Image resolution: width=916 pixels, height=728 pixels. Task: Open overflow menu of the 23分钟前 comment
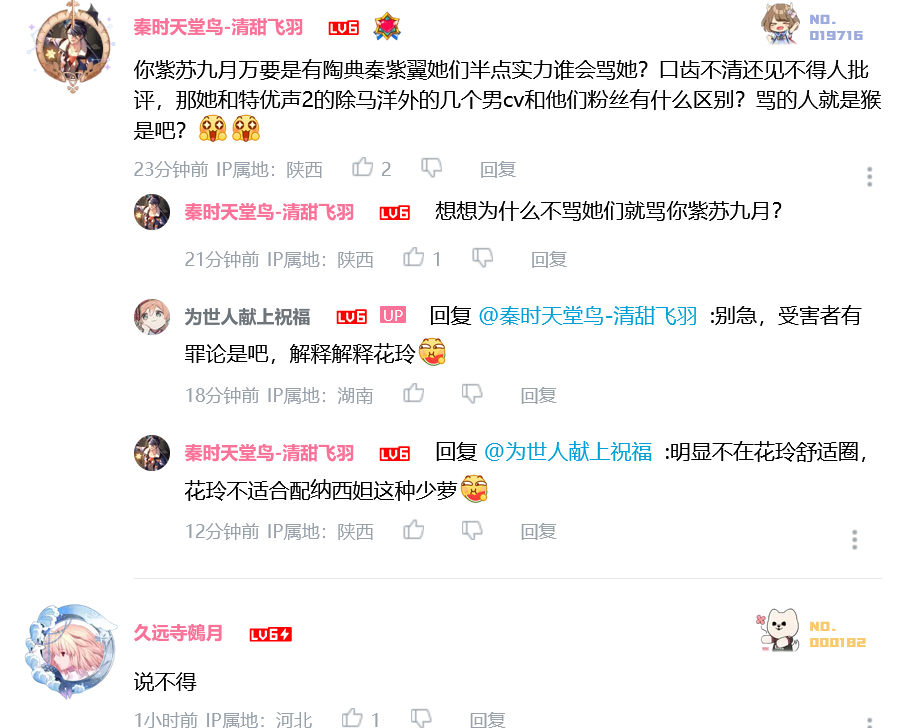tap(869, 177)
